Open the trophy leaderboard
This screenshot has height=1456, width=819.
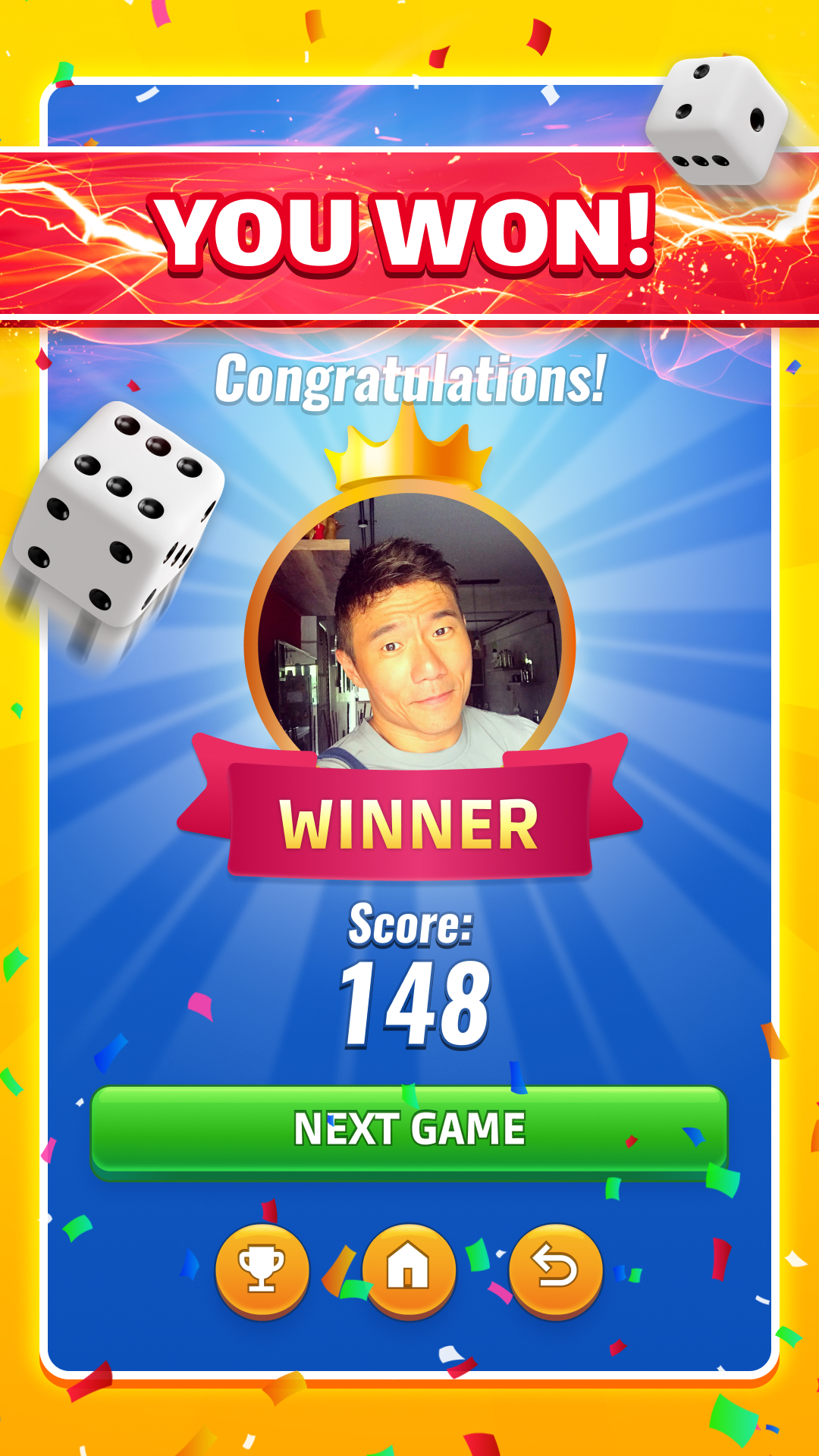tap(262, 1269)
